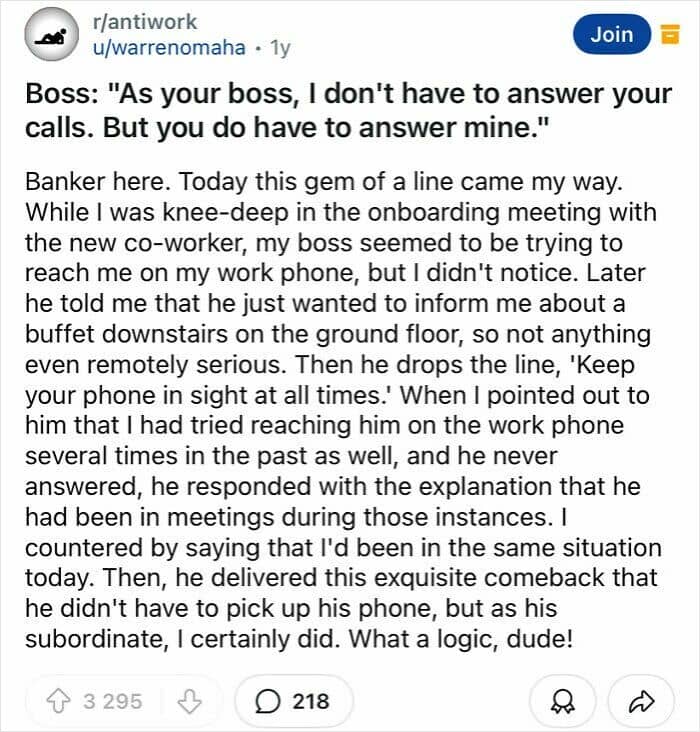
Task: Share this post
Action: 641,701
